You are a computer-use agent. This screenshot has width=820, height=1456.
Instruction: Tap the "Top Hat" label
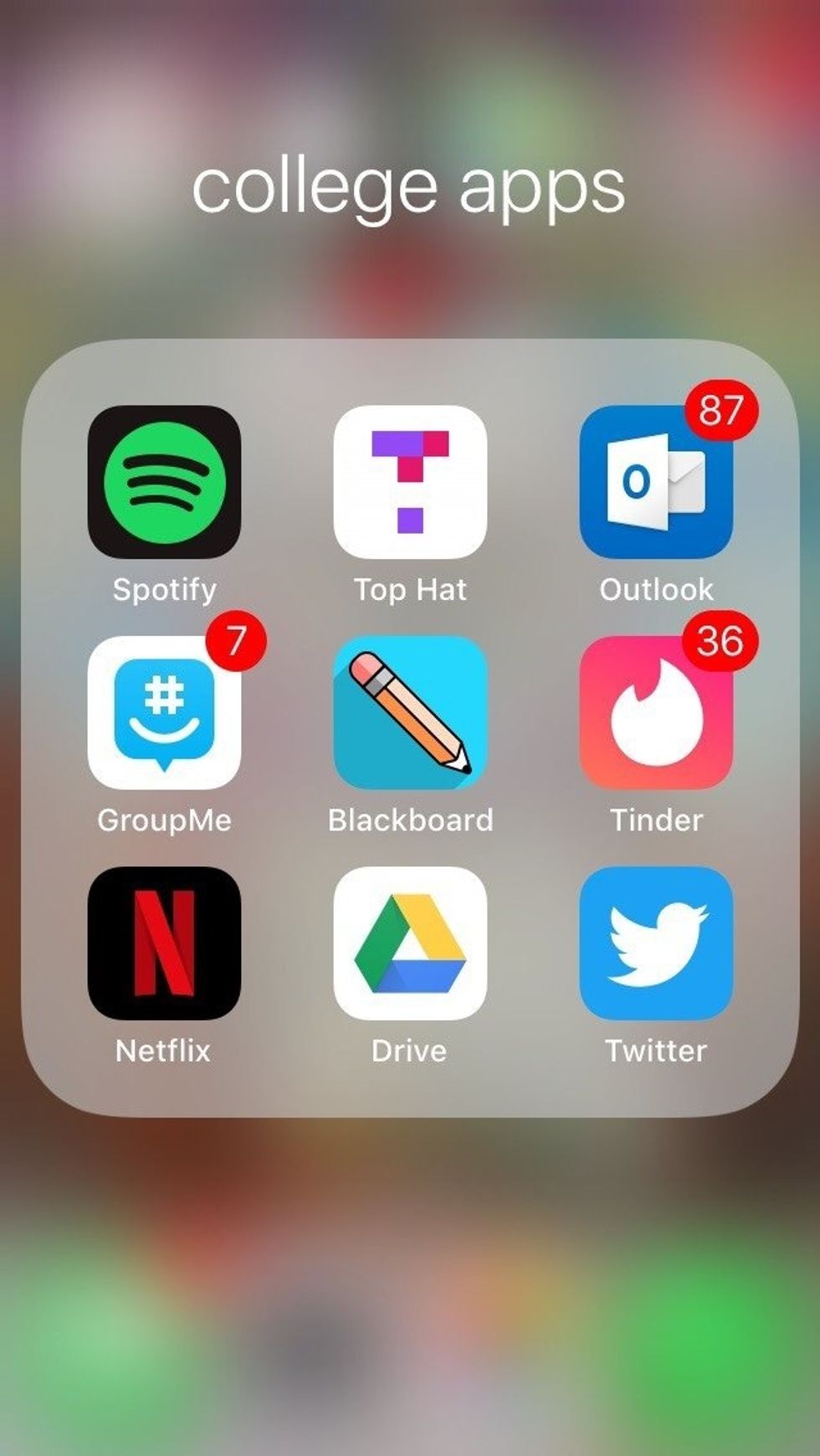[410, 589]
